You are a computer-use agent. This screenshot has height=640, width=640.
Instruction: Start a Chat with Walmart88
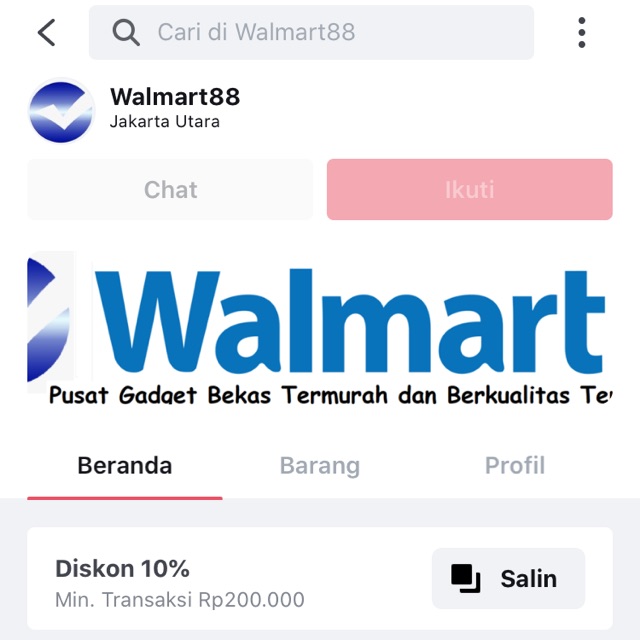click(x=170, y=190)
